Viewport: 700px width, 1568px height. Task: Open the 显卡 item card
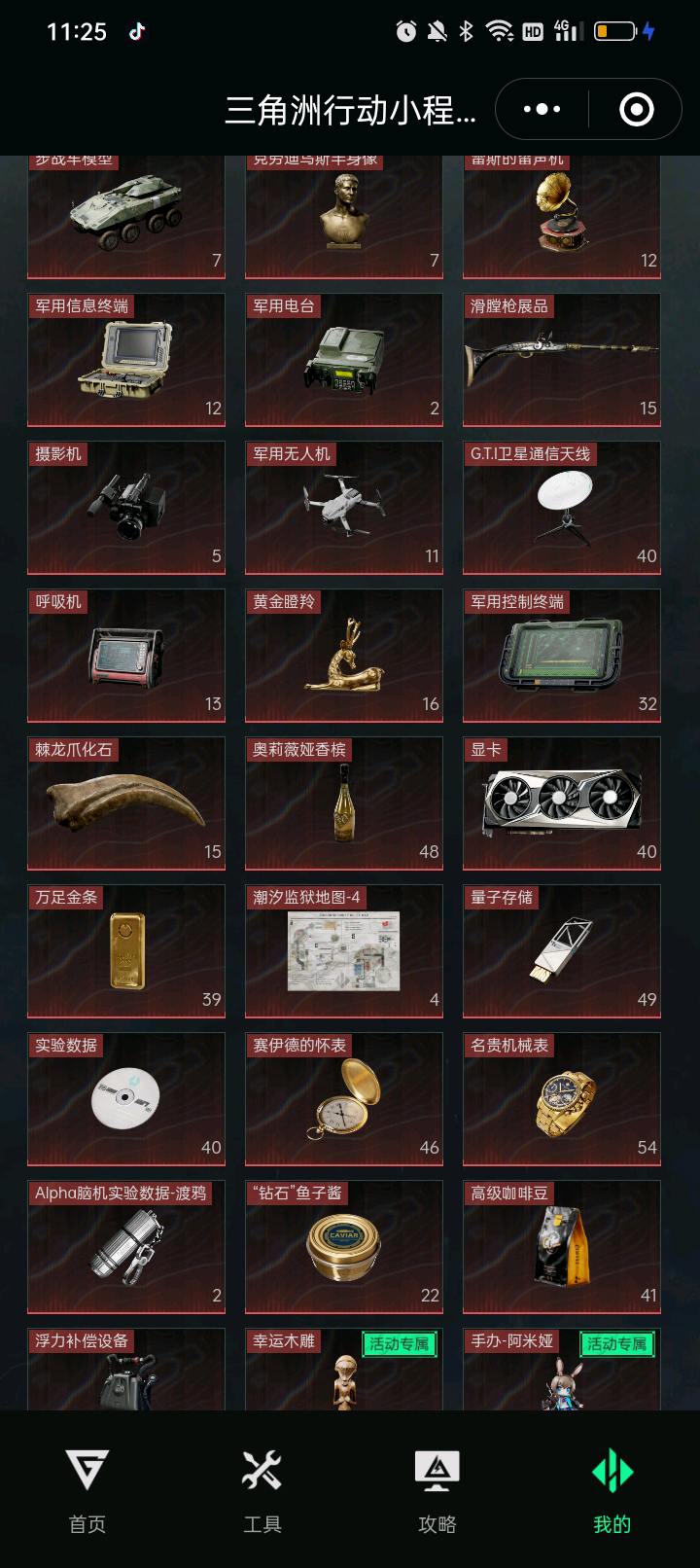[562, 803]
